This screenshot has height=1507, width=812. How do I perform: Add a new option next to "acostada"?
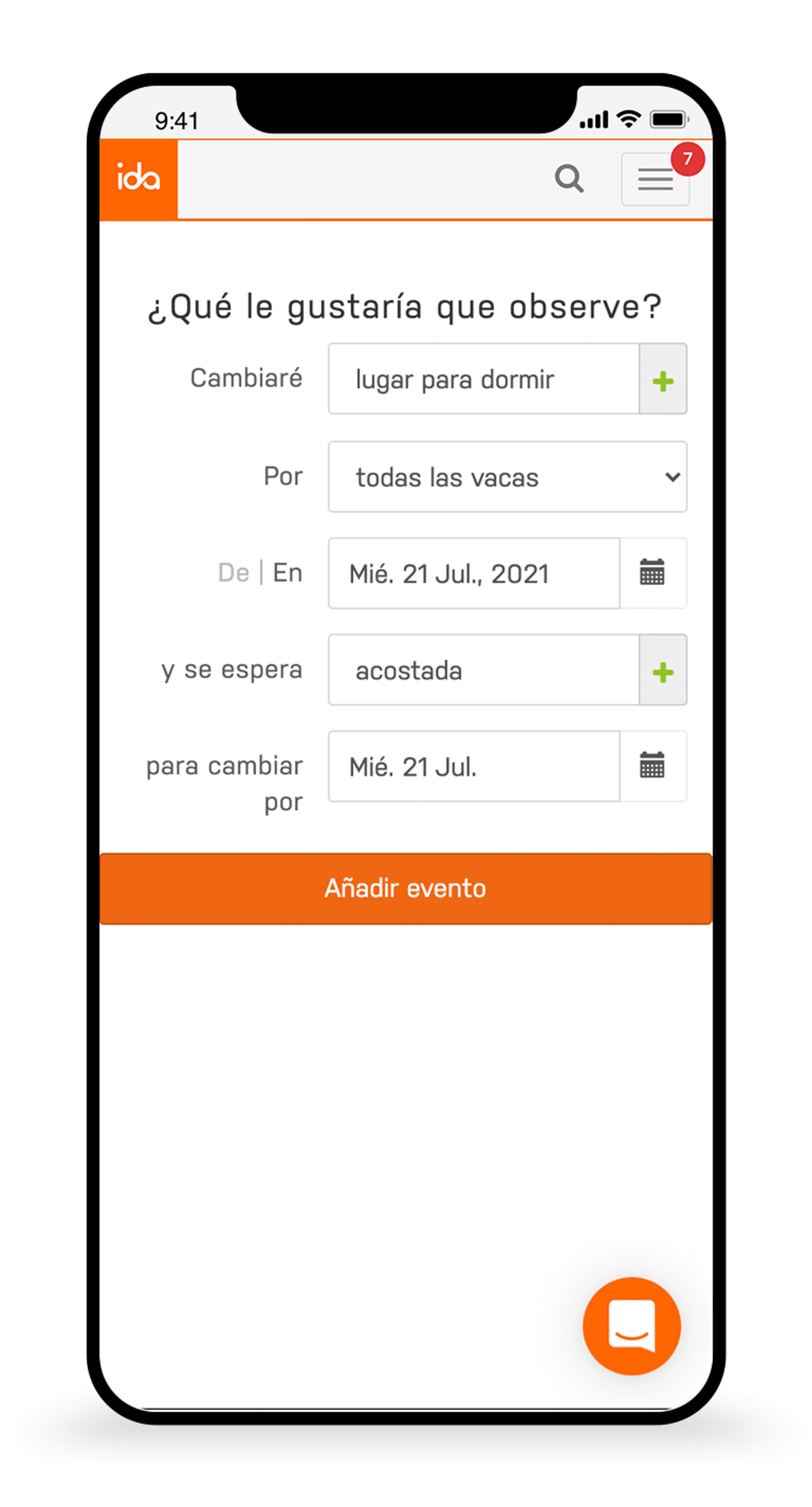663,670
